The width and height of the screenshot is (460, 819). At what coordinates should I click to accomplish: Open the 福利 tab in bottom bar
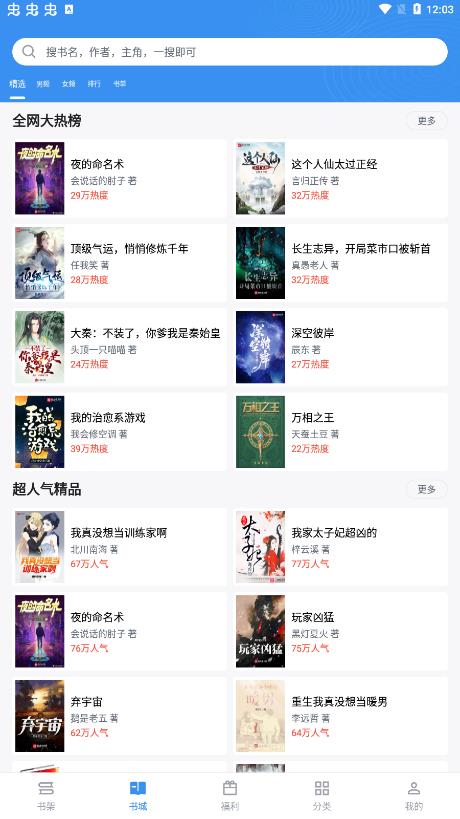(230, 795)
